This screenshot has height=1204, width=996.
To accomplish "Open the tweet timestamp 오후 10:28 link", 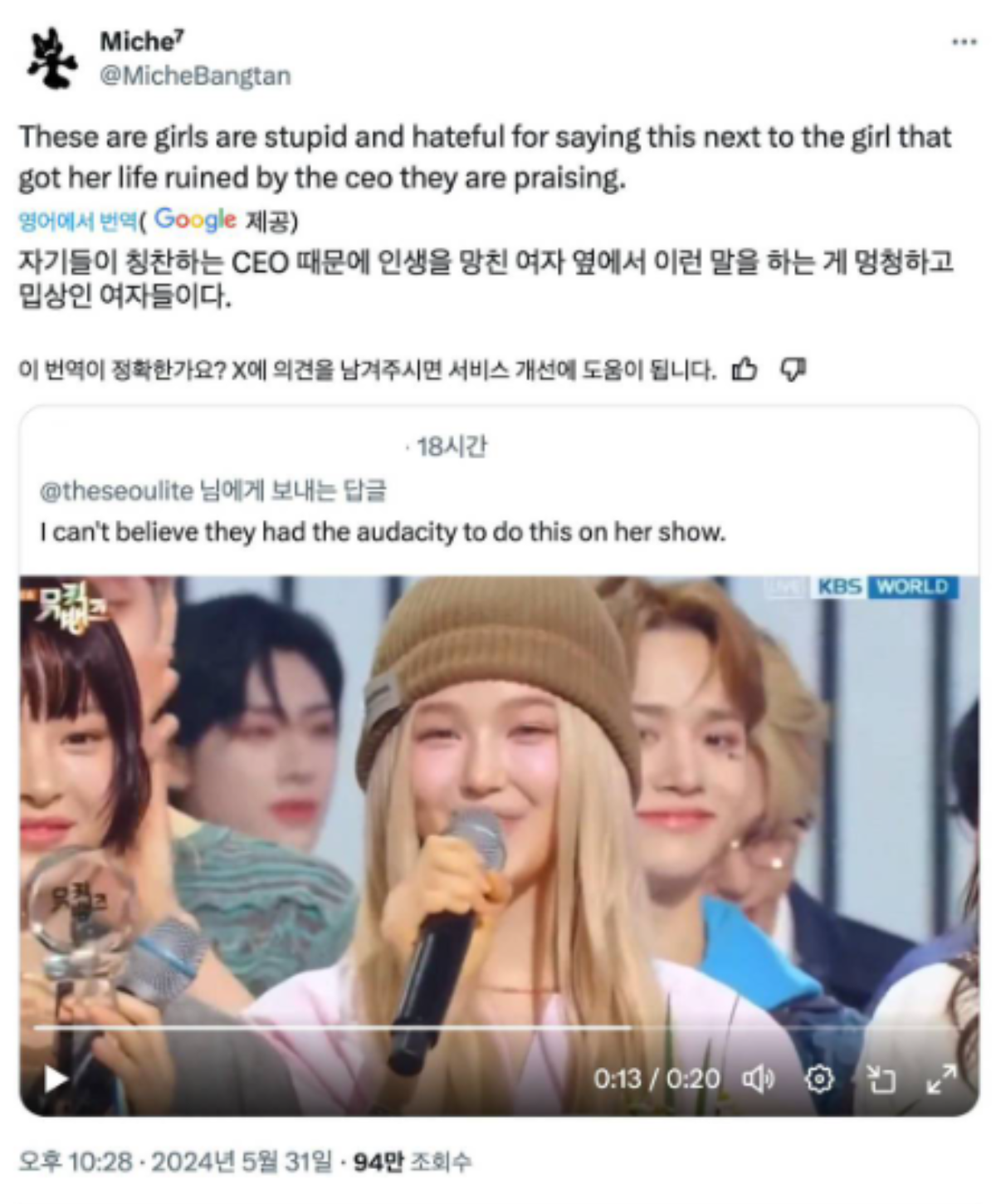I will click(x=75, y=1161).
